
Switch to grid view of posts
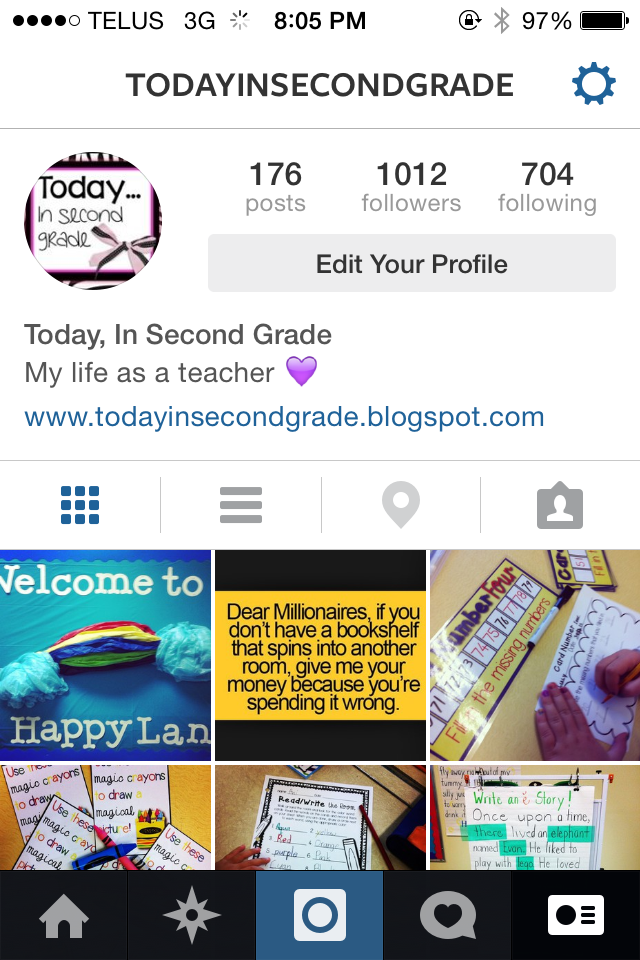pos(80,505)
